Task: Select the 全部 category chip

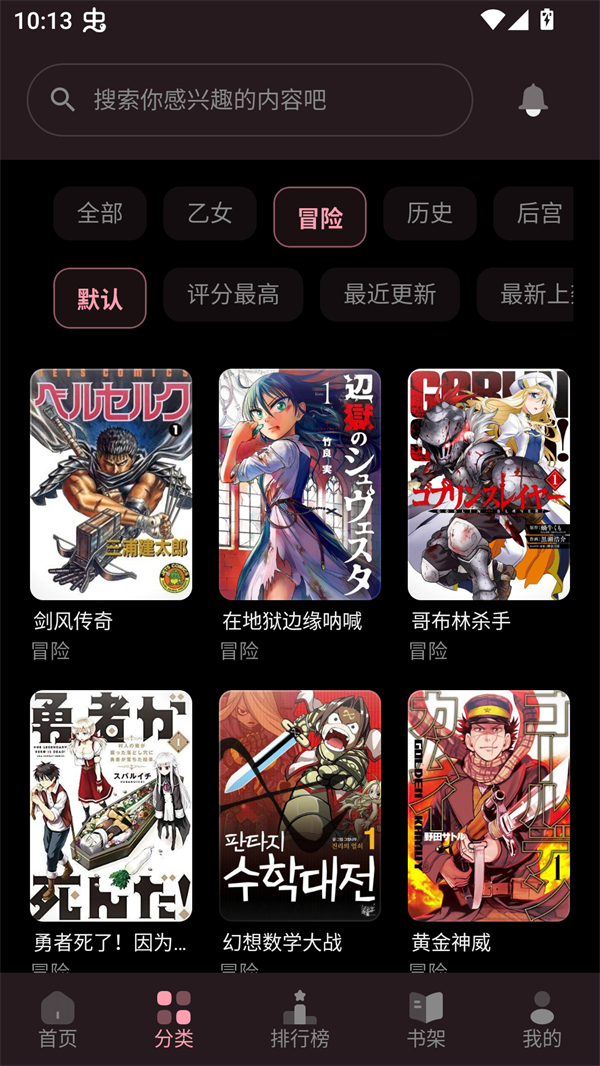Action: coord(100,213)
